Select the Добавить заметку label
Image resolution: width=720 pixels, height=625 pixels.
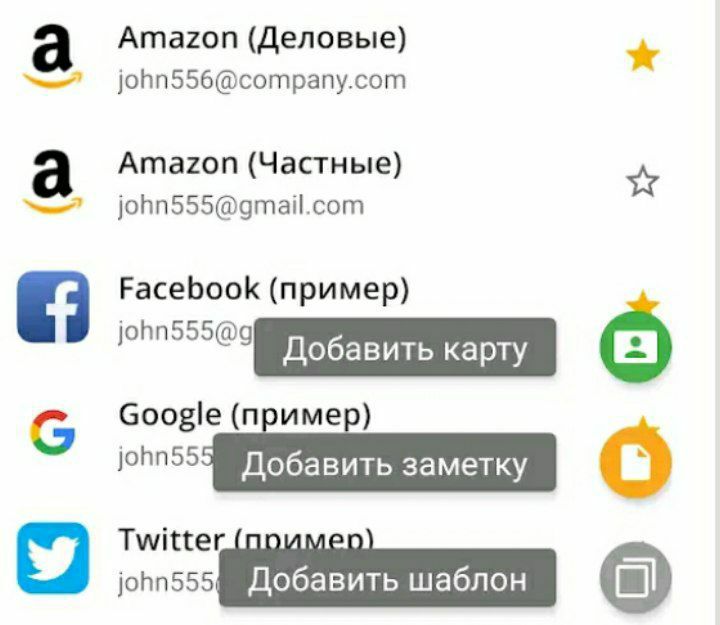pos(384,463)
